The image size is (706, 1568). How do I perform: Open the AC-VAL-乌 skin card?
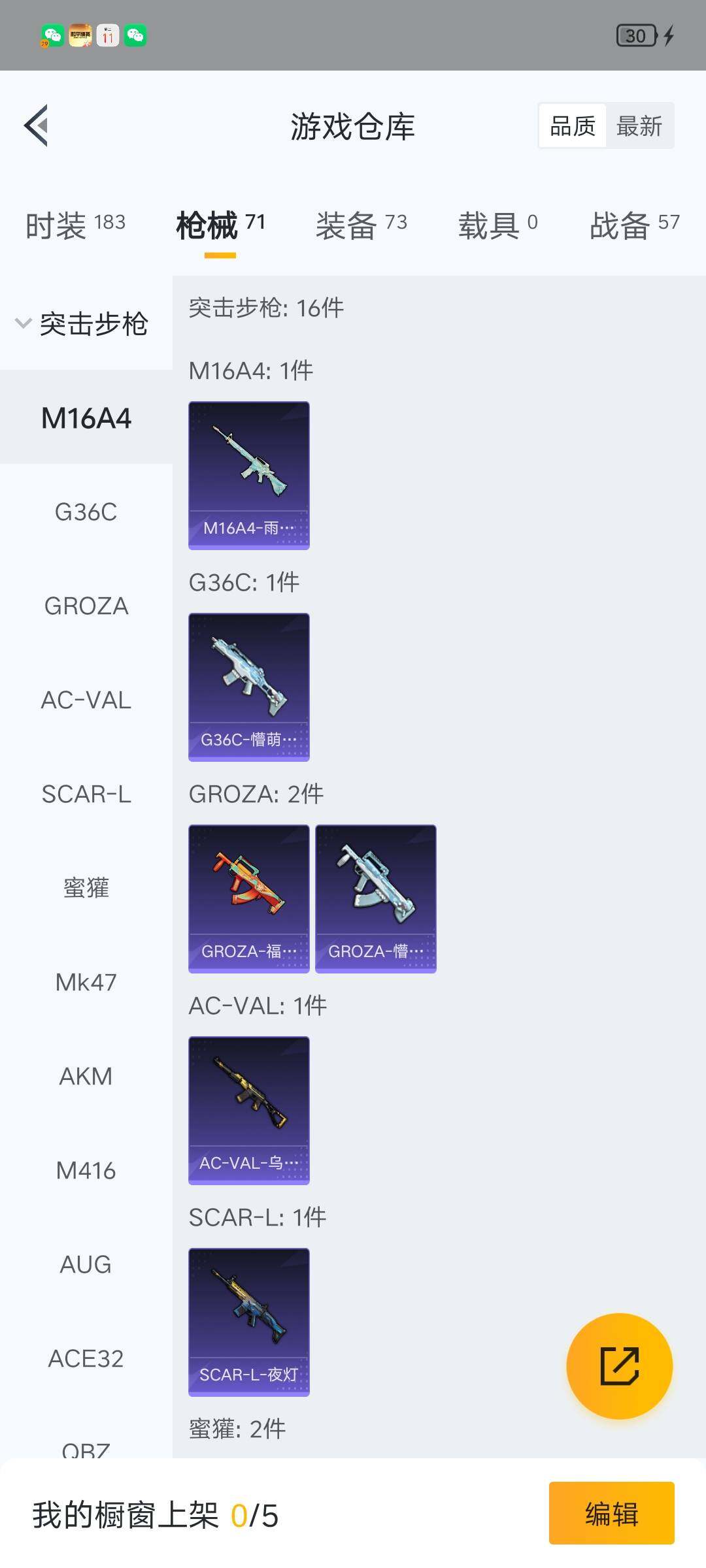(x=248, y=1110)
